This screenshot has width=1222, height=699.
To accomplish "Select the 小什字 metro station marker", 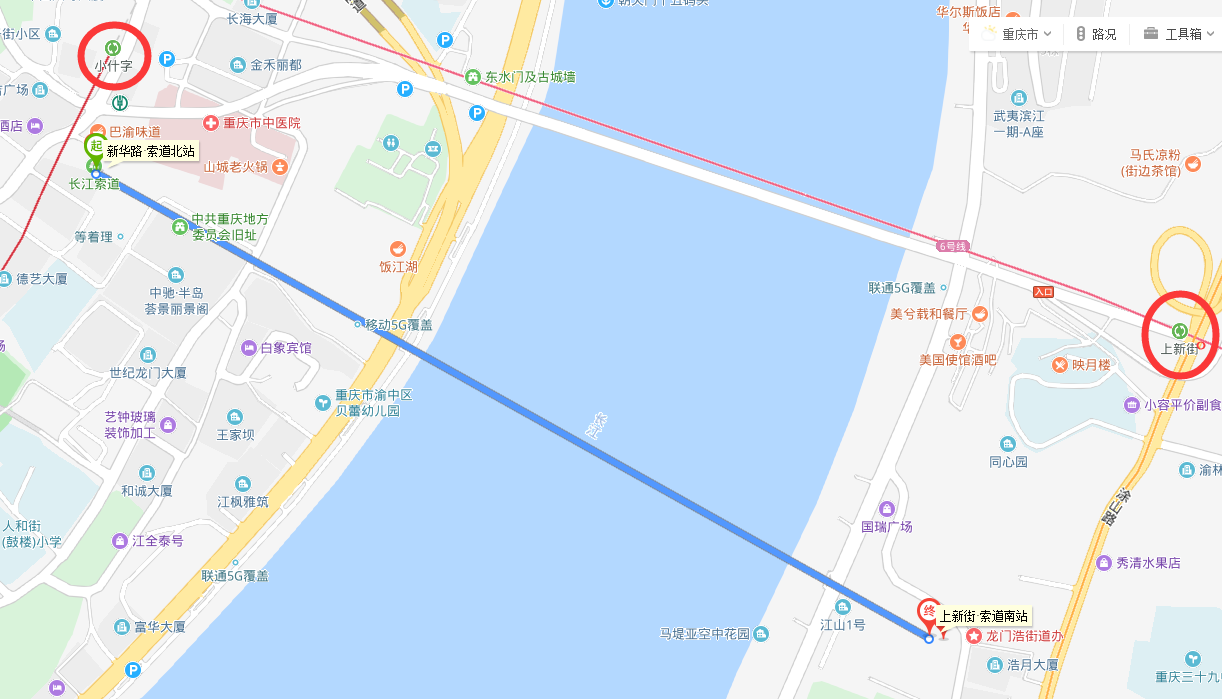I will (x=113, y=48).
